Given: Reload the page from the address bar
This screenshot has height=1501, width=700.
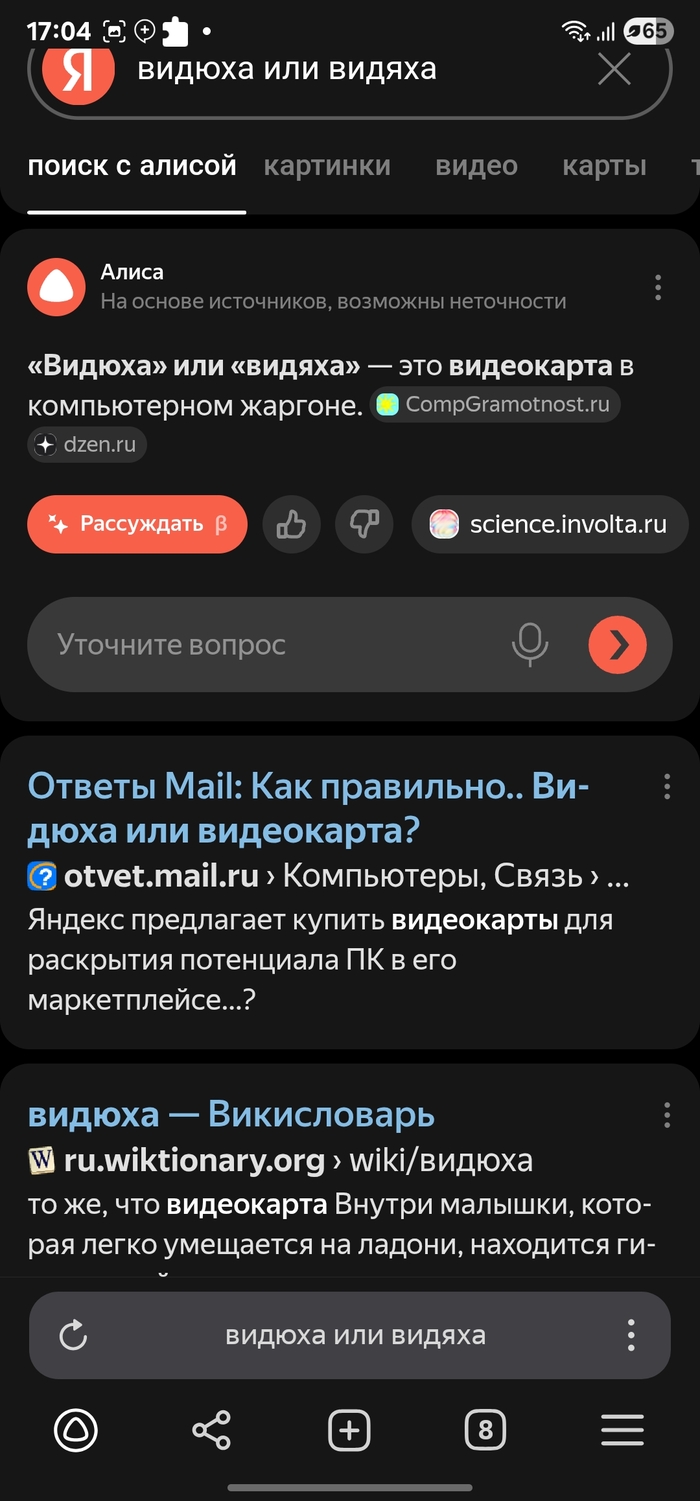Looking at the screenshot, I should point(74,1335).
